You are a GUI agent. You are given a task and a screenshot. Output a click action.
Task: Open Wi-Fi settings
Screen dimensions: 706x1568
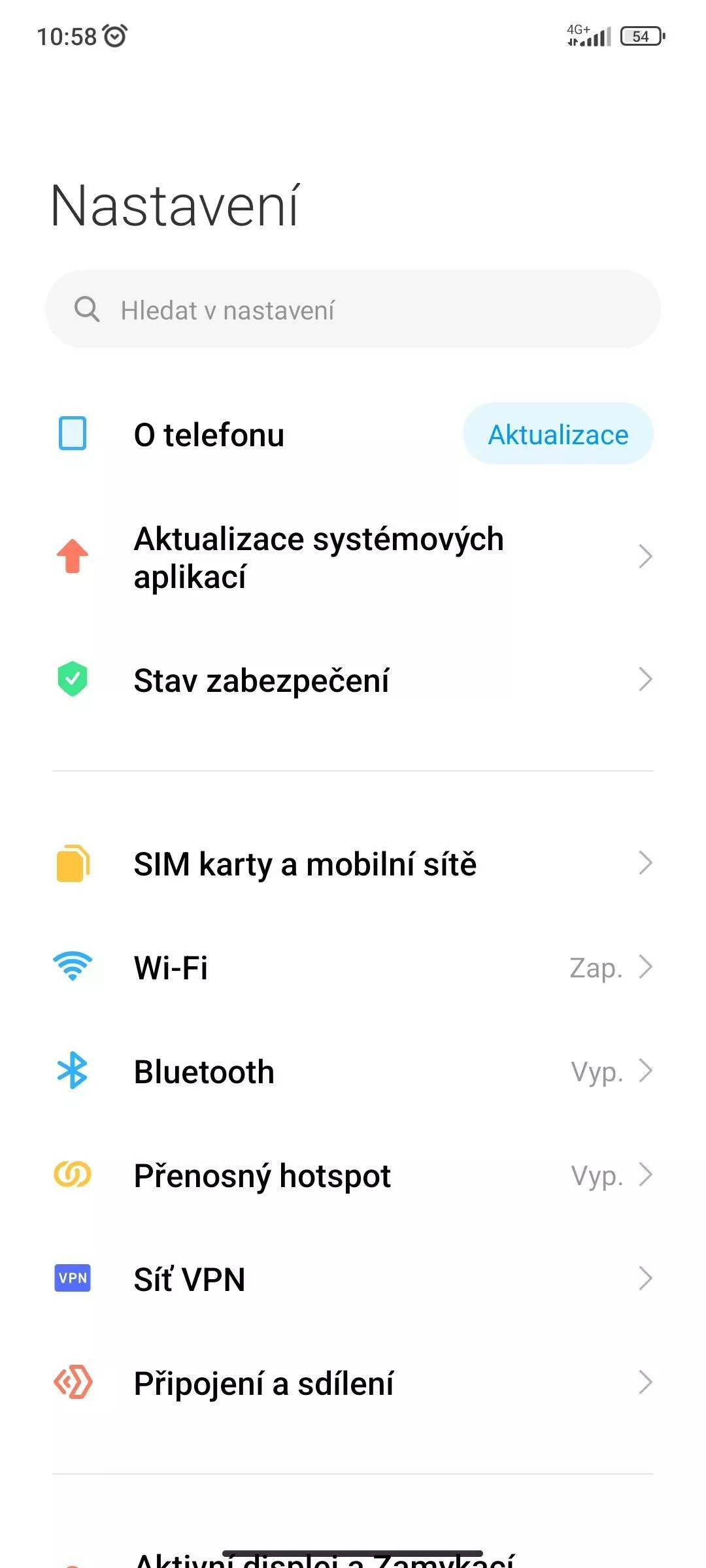(353, 967)
